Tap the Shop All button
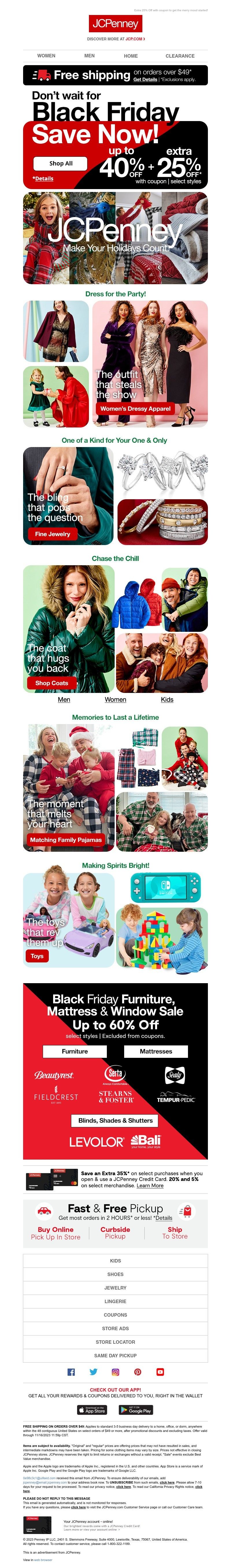The height and width of the screenshot is (1568, 231). 60,163
